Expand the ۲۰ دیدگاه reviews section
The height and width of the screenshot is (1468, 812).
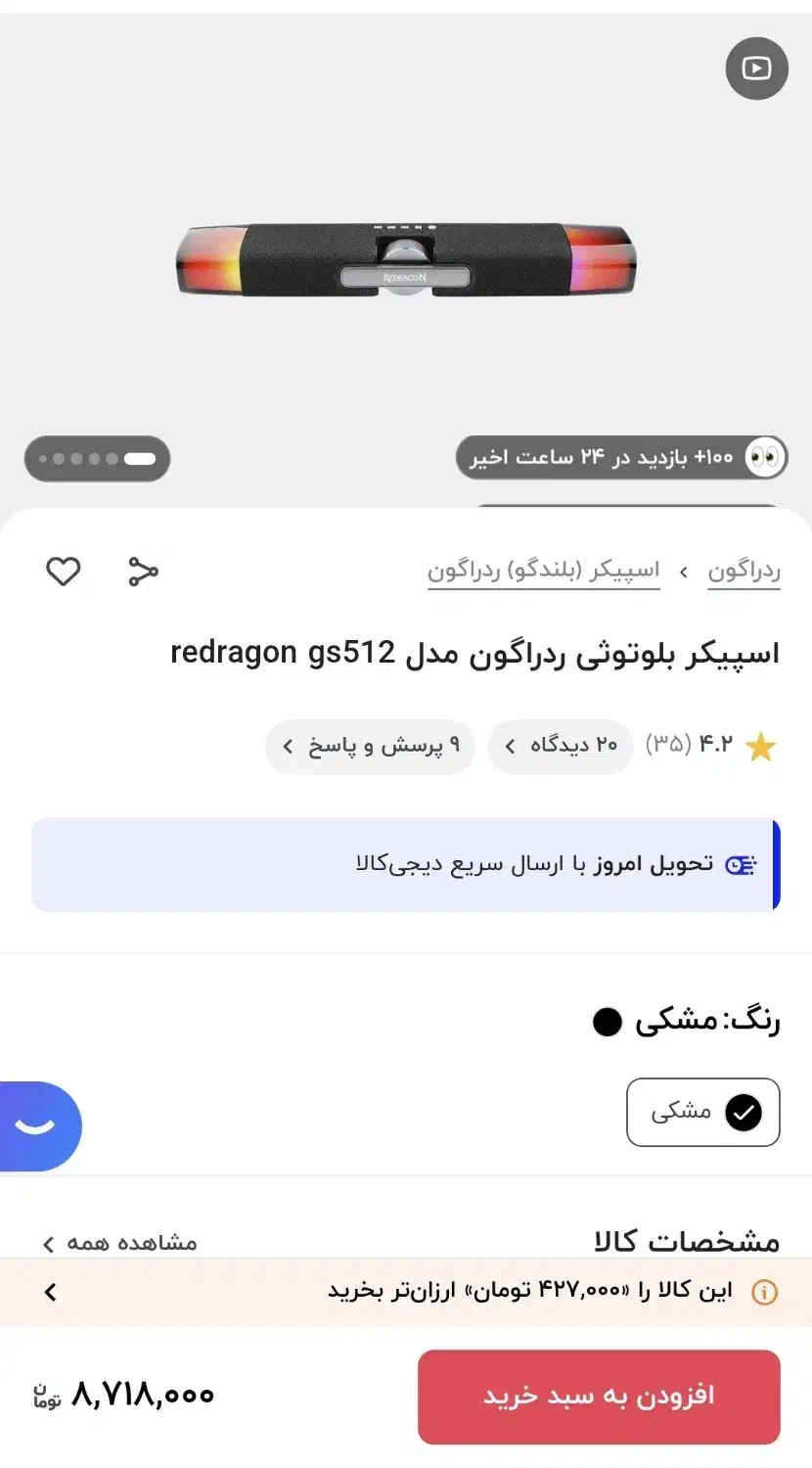coord(560,745)
